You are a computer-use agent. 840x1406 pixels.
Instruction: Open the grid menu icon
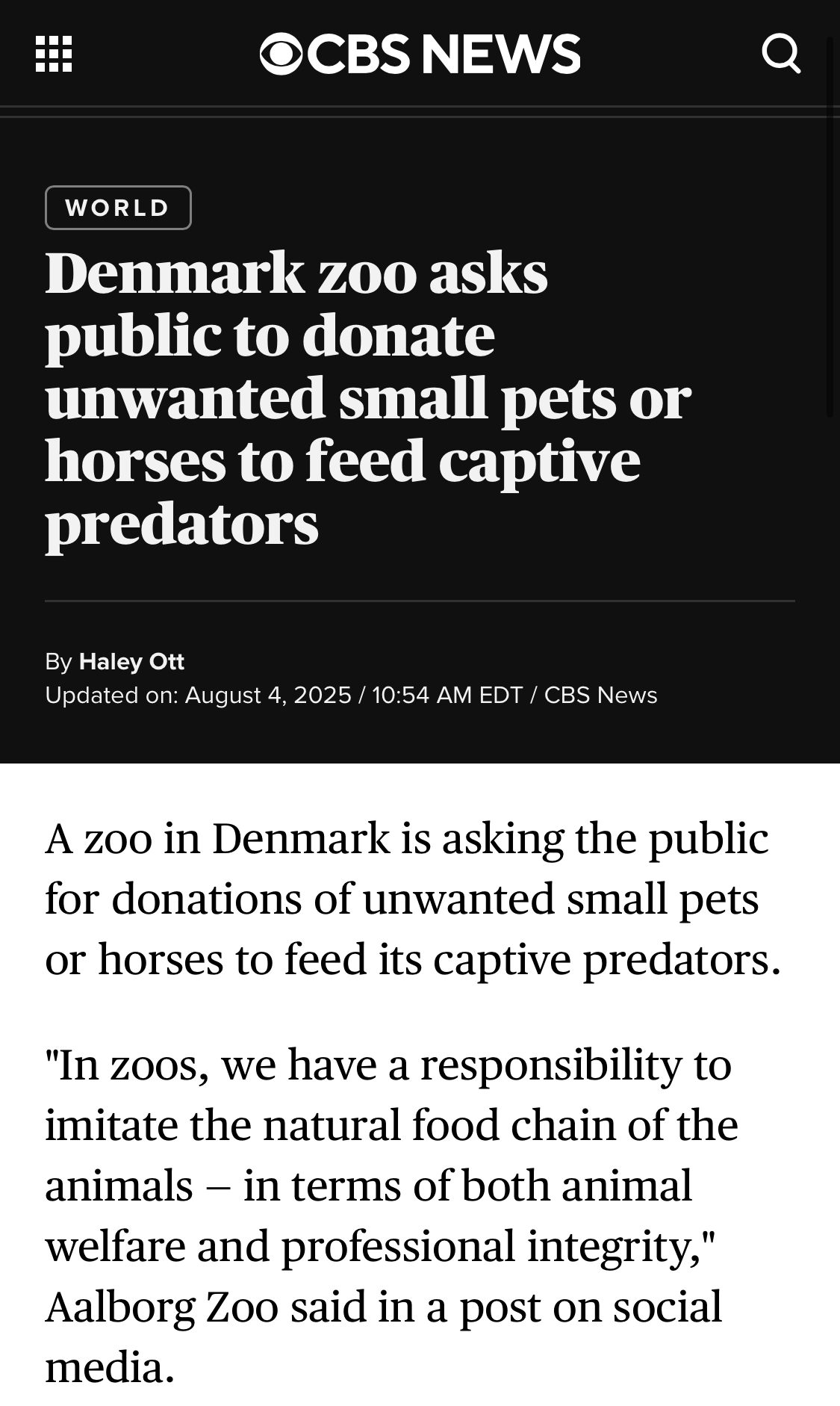tap(54, 54)
